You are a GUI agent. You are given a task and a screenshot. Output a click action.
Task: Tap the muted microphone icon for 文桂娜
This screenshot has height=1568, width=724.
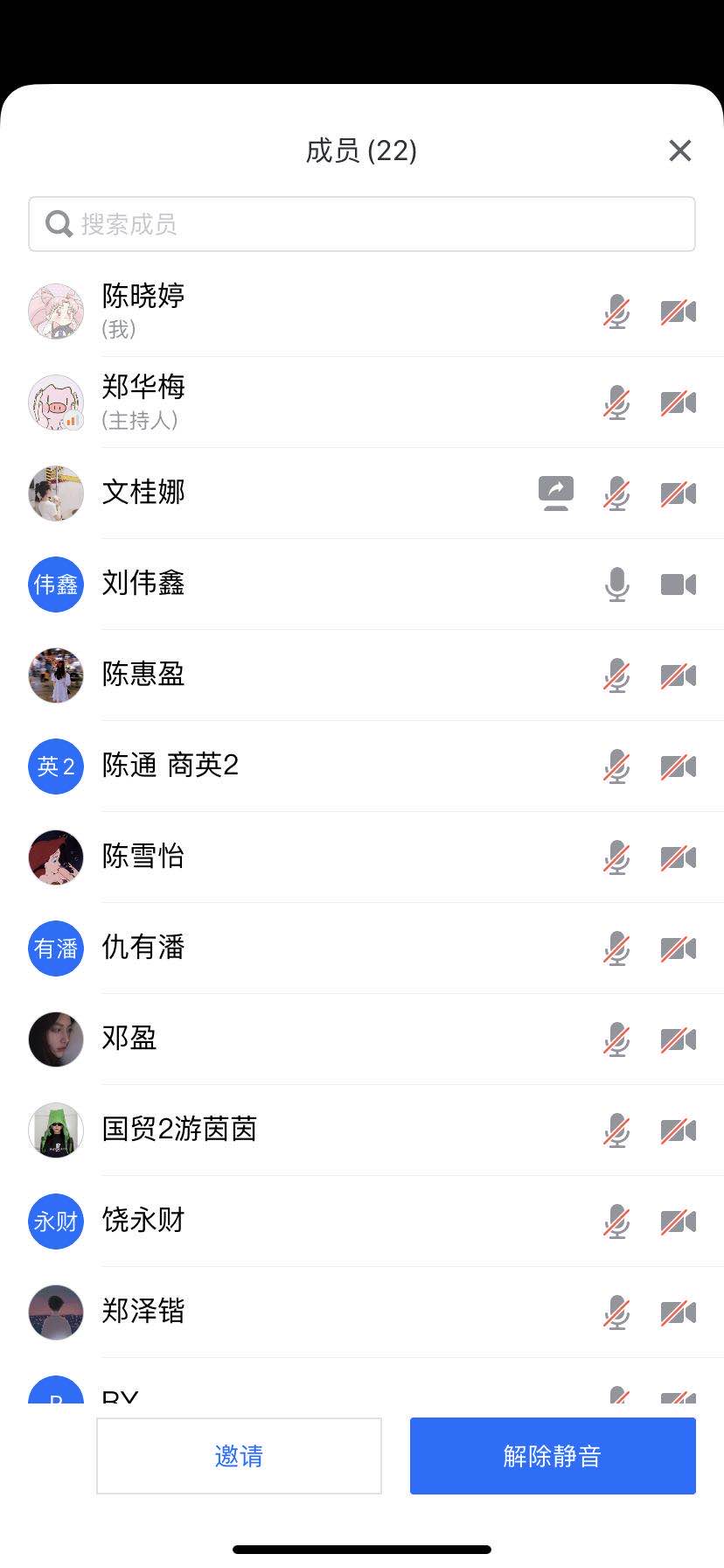pyautogui.click(x=616, y=493)
